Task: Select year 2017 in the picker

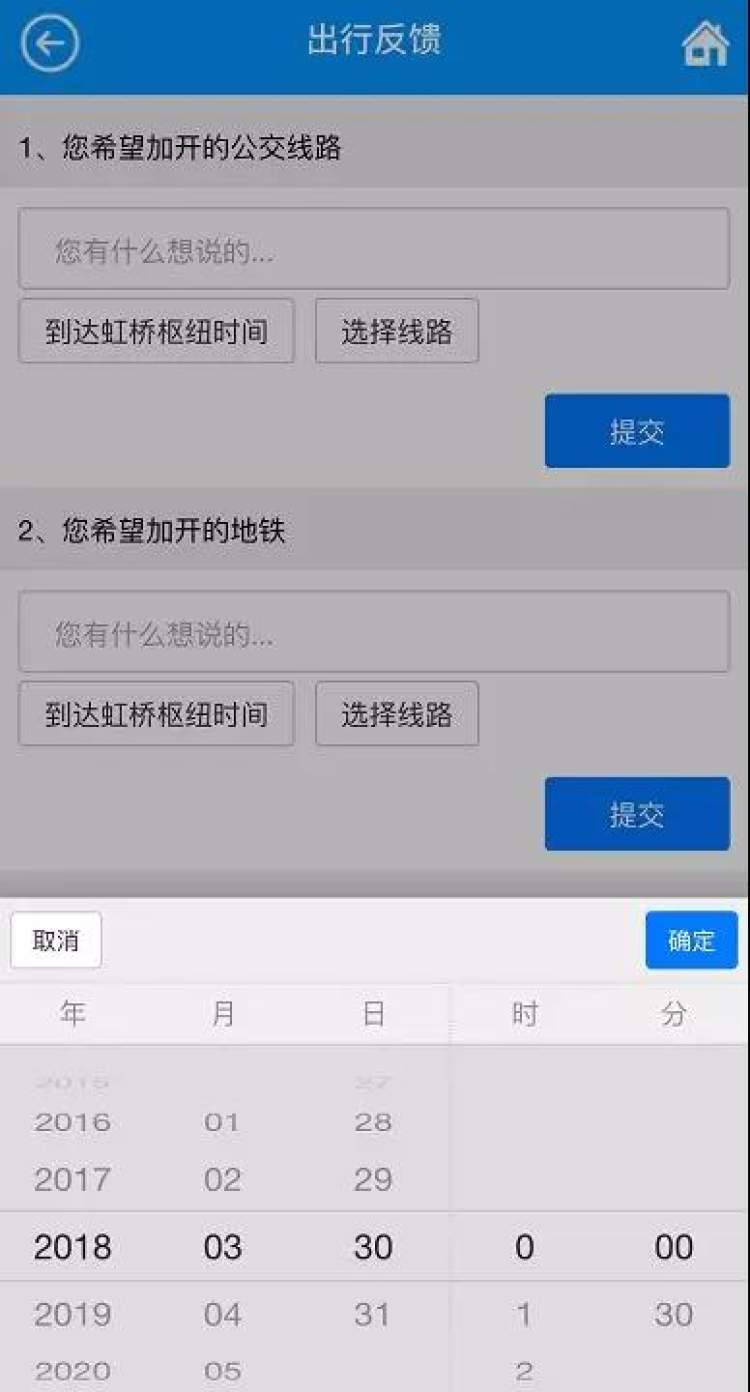Action: click(72, 1180)
